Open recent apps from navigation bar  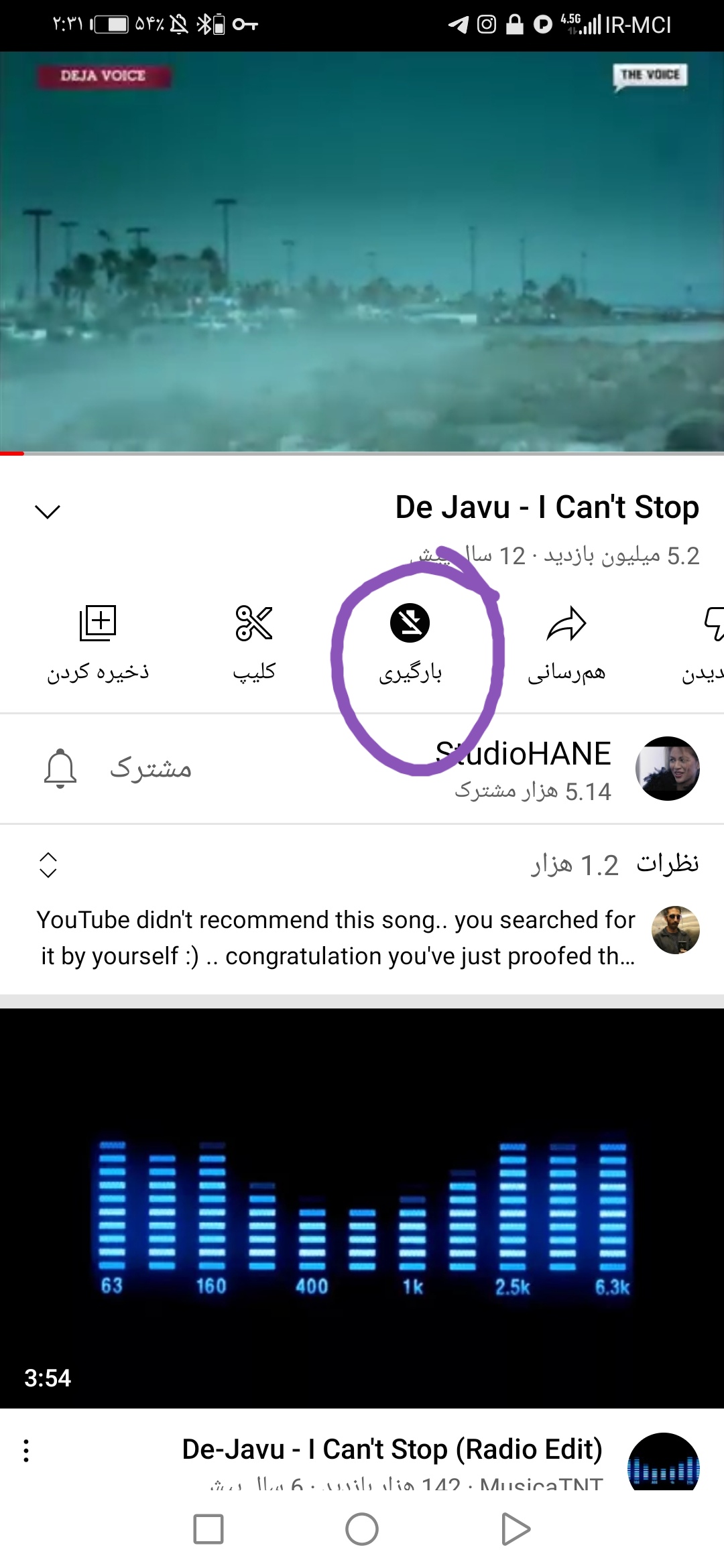click(x=208, y=1529)
